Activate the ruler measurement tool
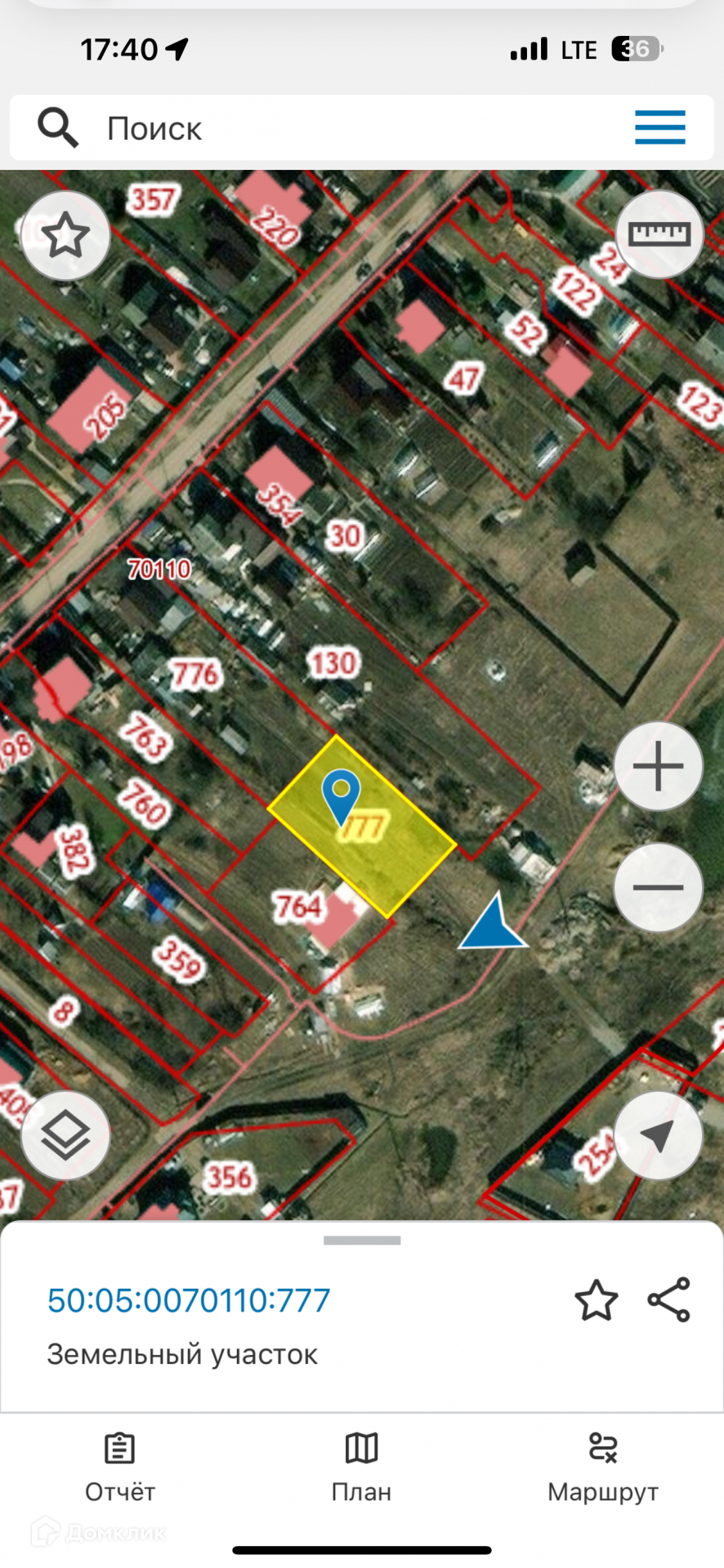 coord(659,235)
